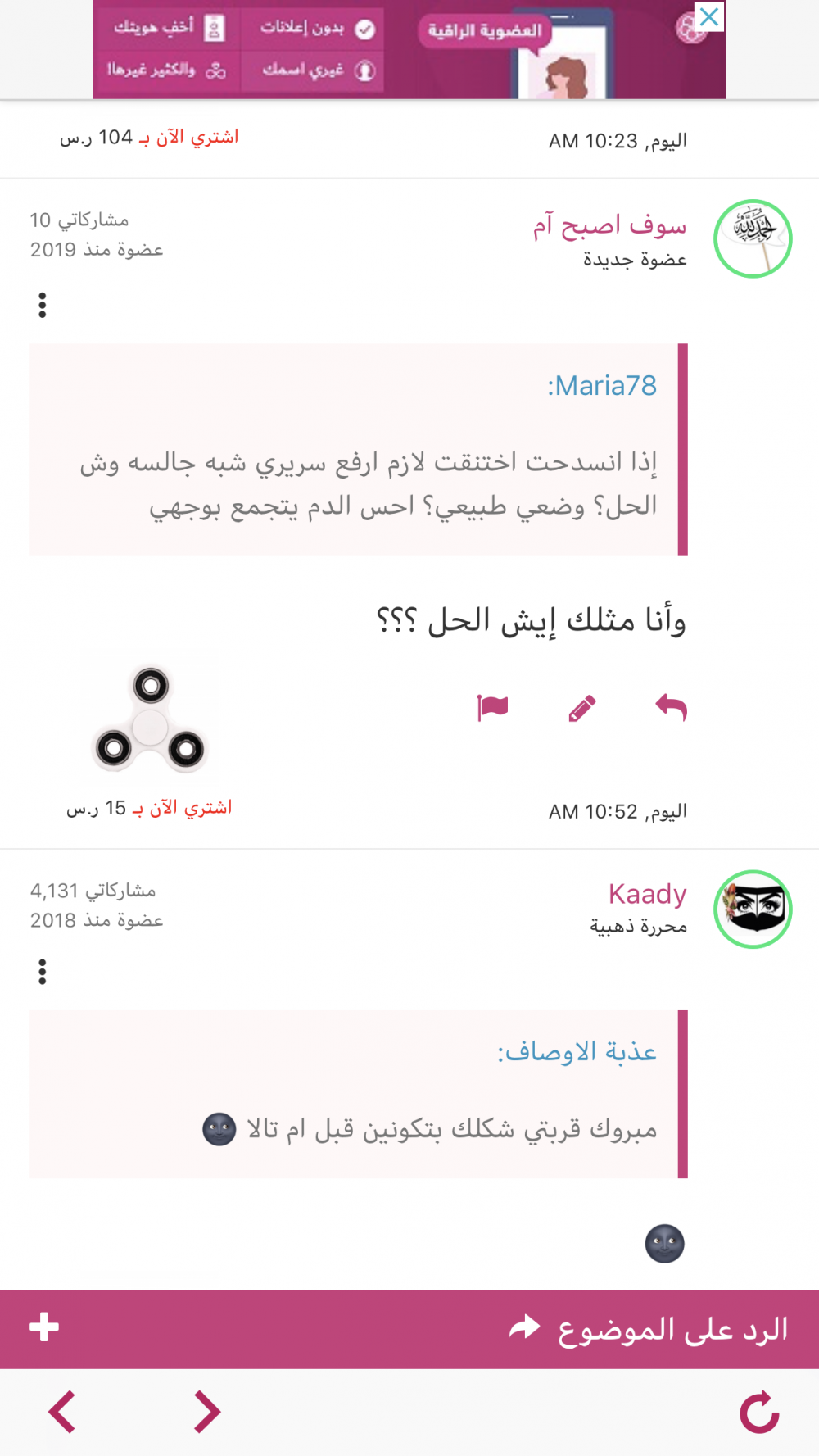
Task: Open quoted user Maria78 link
Action: [602, 385]
